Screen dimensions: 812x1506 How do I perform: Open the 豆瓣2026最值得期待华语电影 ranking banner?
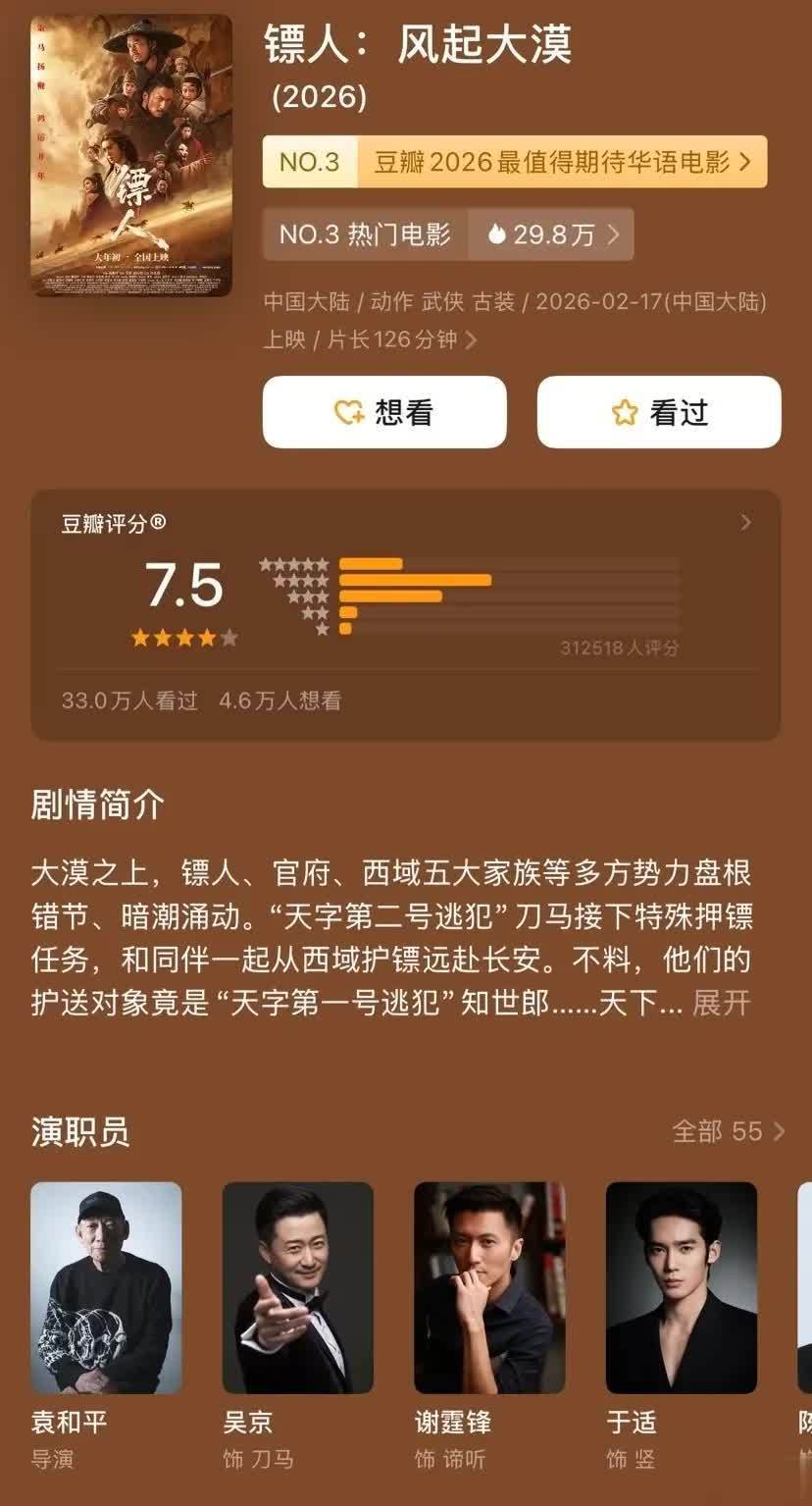515,162
